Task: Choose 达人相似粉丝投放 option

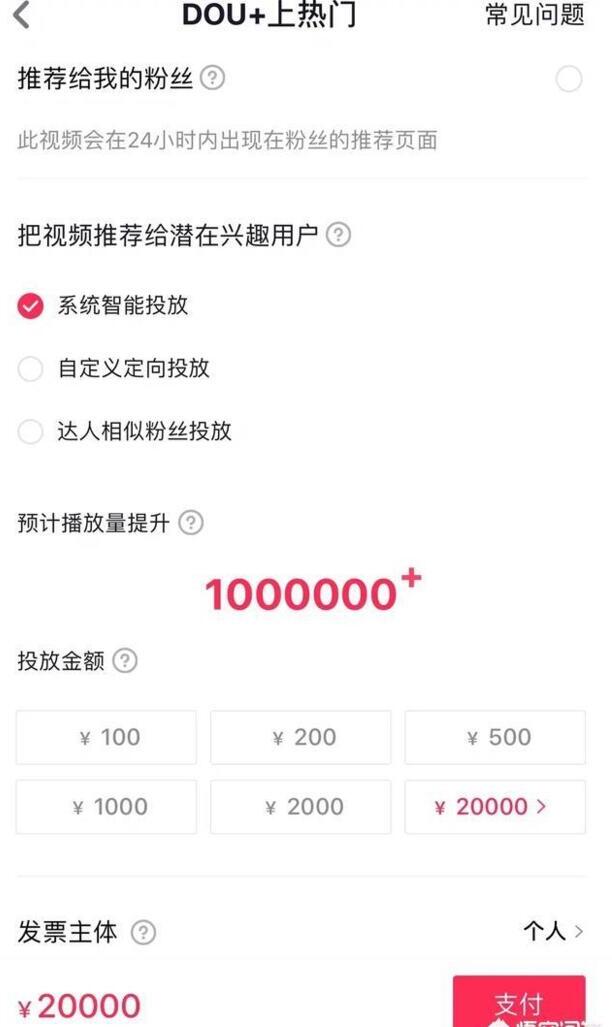Action: click(x=31, y=432)
